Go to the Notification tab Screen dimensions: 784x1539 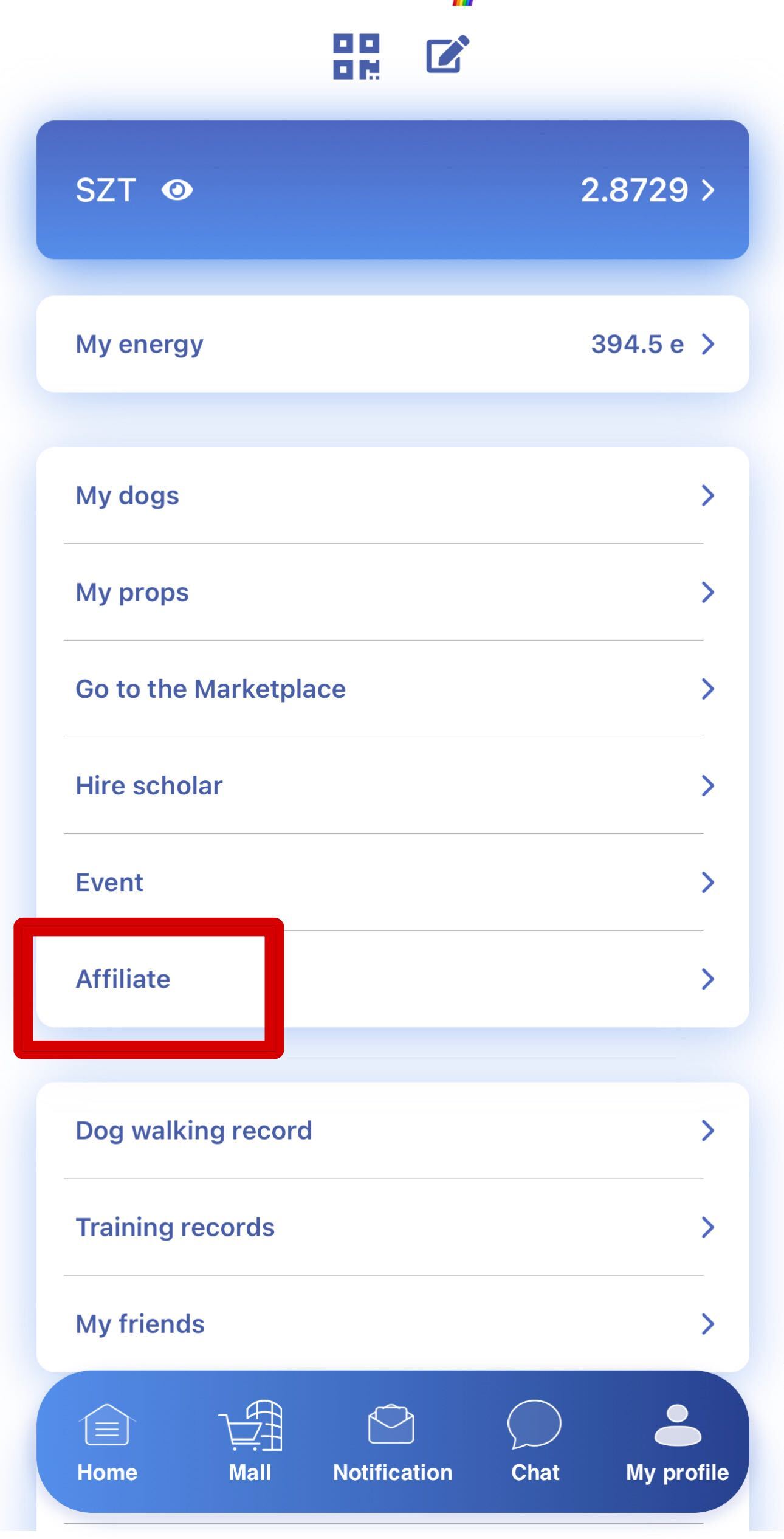[393, 1442]
